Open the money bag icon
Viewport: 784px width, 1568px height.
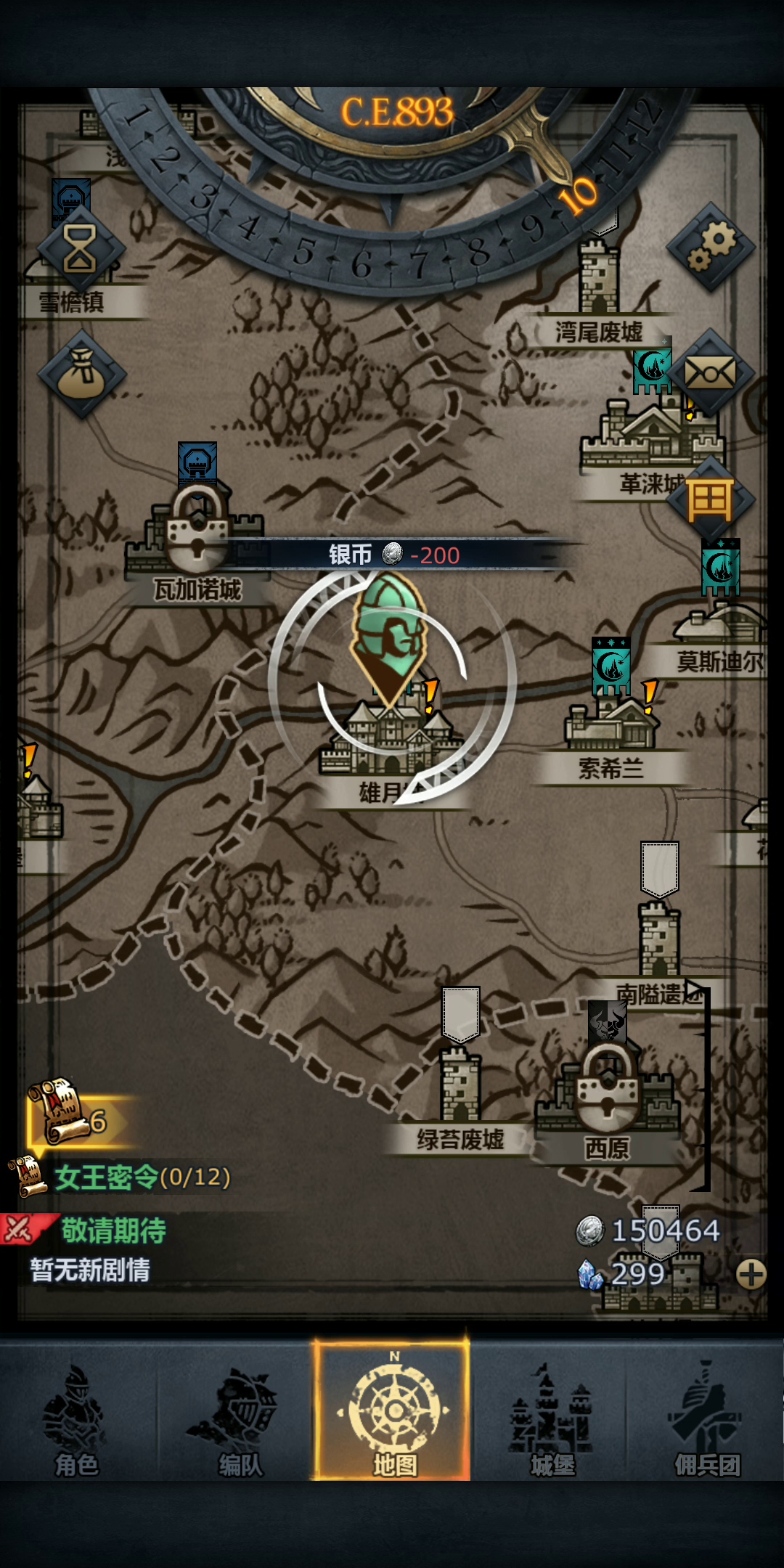click(x=81, y=374)
